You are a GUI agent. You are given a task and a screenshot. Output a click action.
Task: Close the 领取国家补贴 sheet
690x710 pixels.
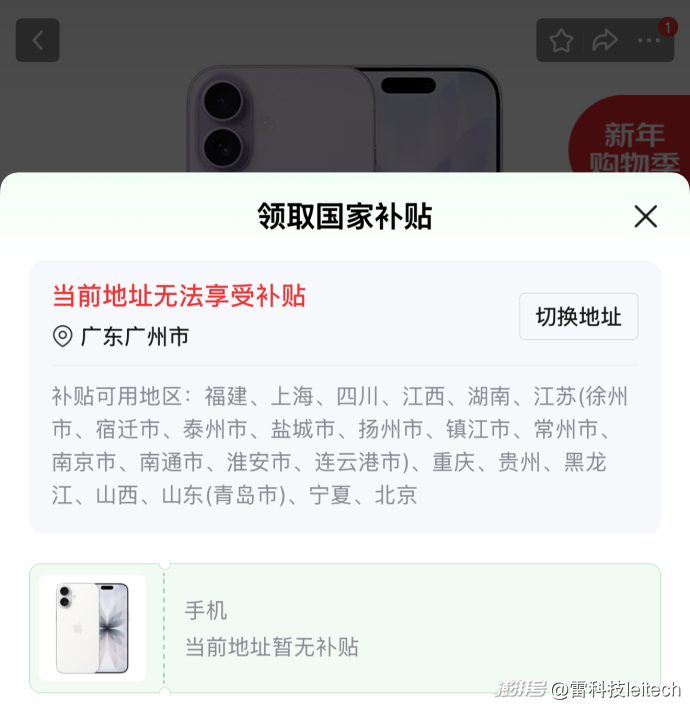click(646, 216)
